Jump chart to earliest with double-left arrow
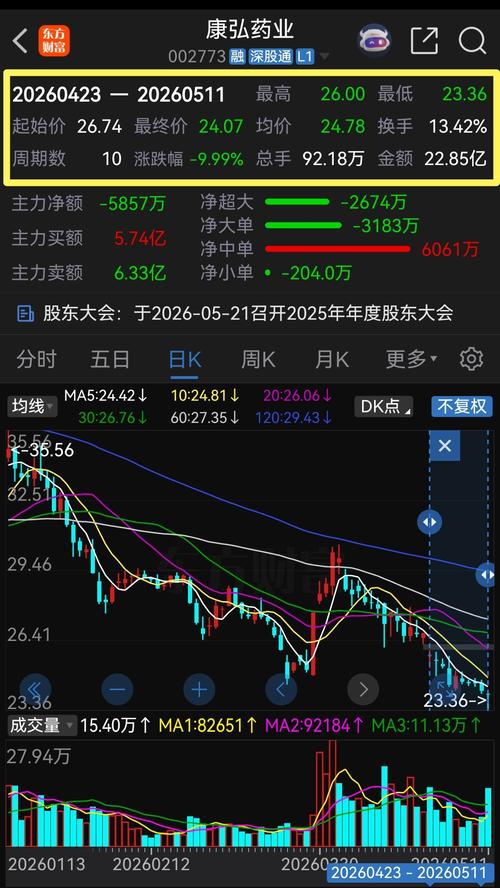 (35, 689)
